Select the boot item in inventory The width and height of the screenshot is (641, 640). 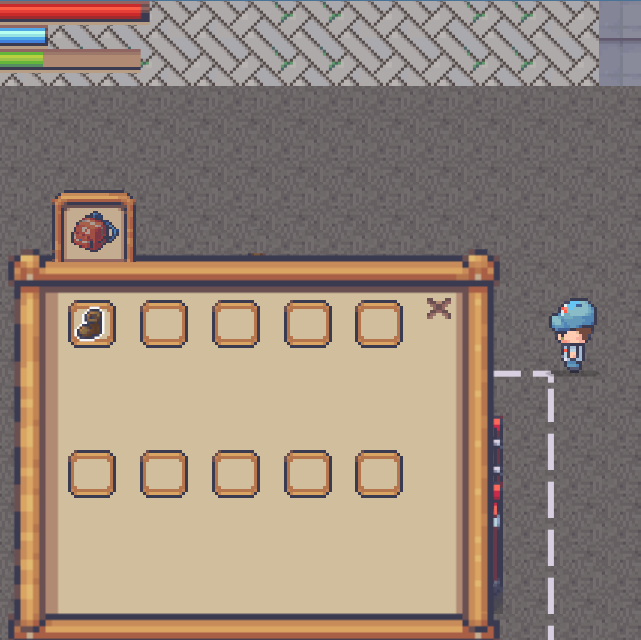pyautogui.click(x=92, y=324)
